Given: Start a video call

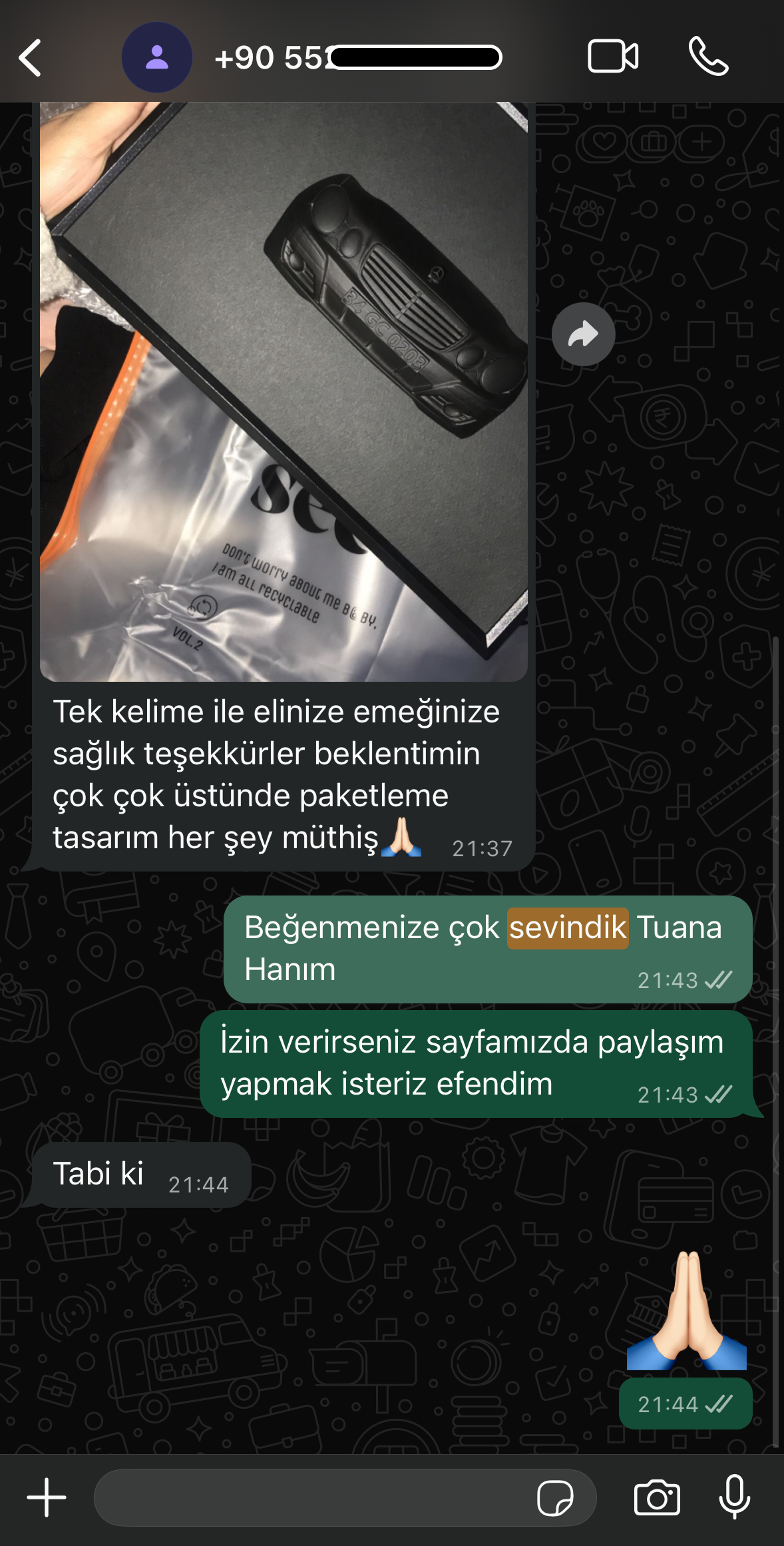Looking at the screenshot, I should [613, 57].
